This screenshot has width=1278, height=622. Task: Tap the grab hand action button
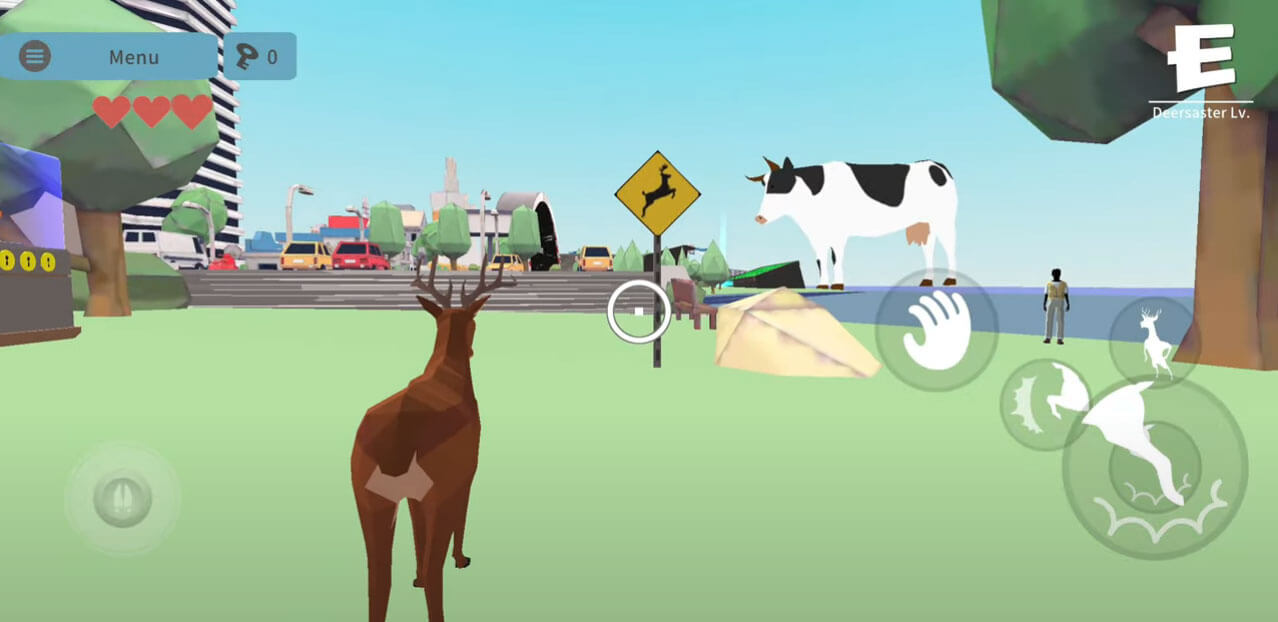[936, 331]
